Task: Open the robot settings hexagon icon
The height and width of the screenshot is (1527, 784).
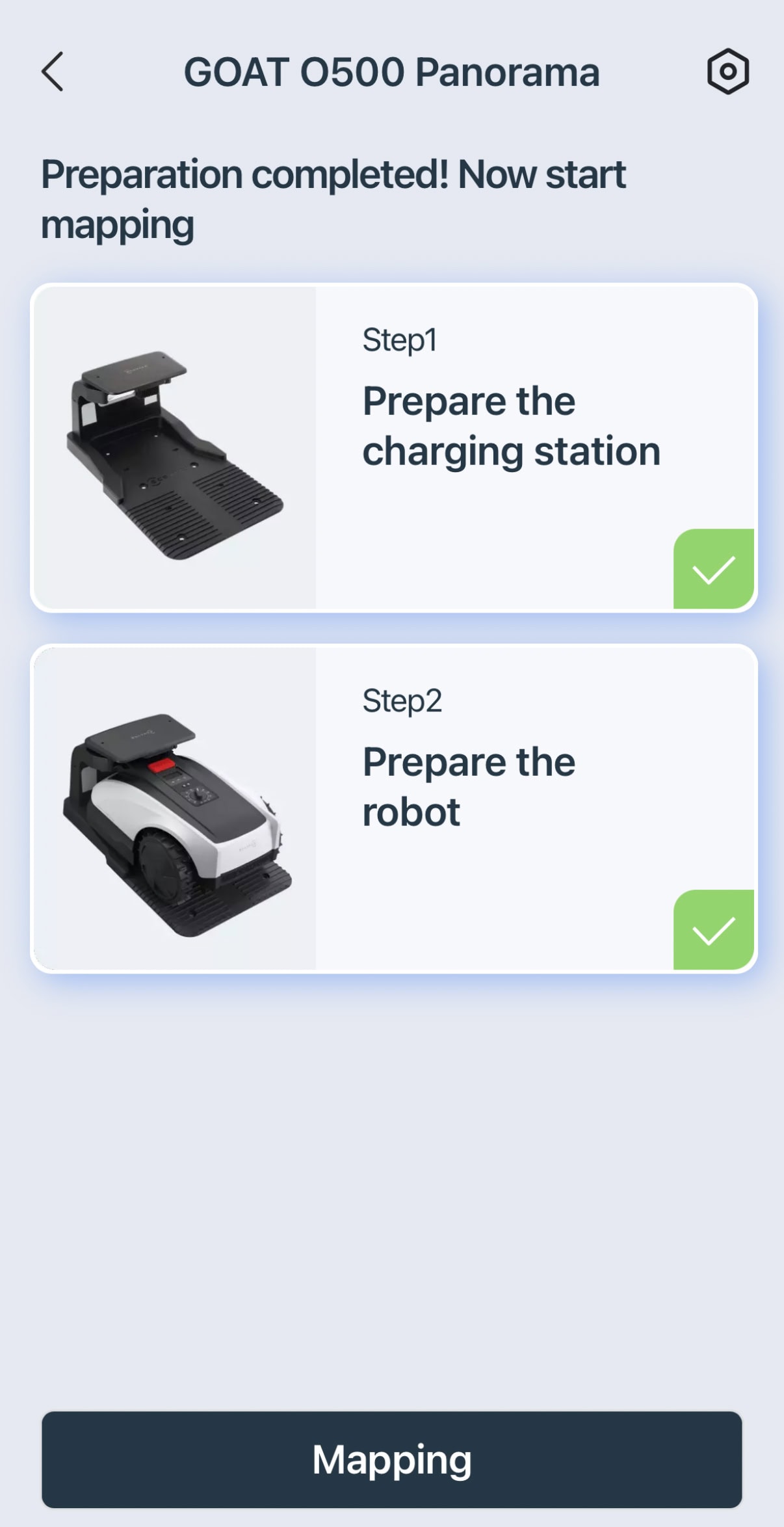Action: [x=727, y=72]
